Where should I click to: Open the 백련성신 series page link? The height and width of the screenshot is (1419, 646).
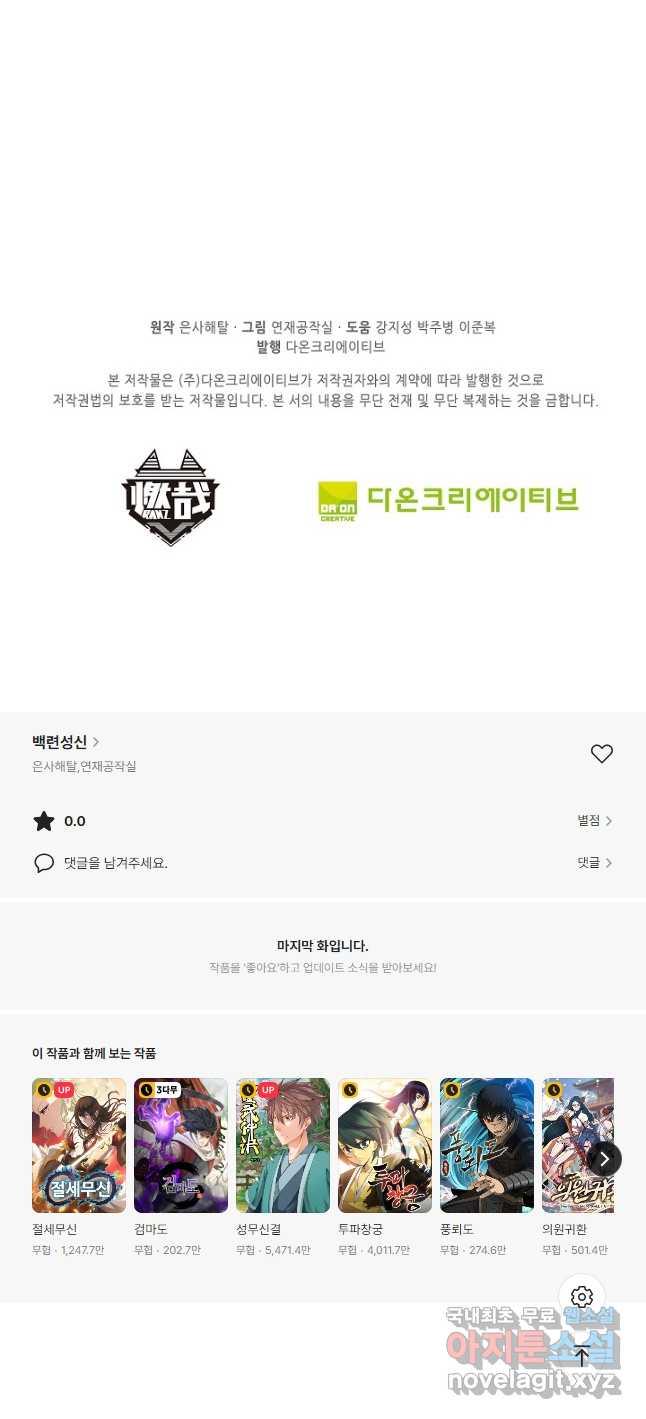66,742
